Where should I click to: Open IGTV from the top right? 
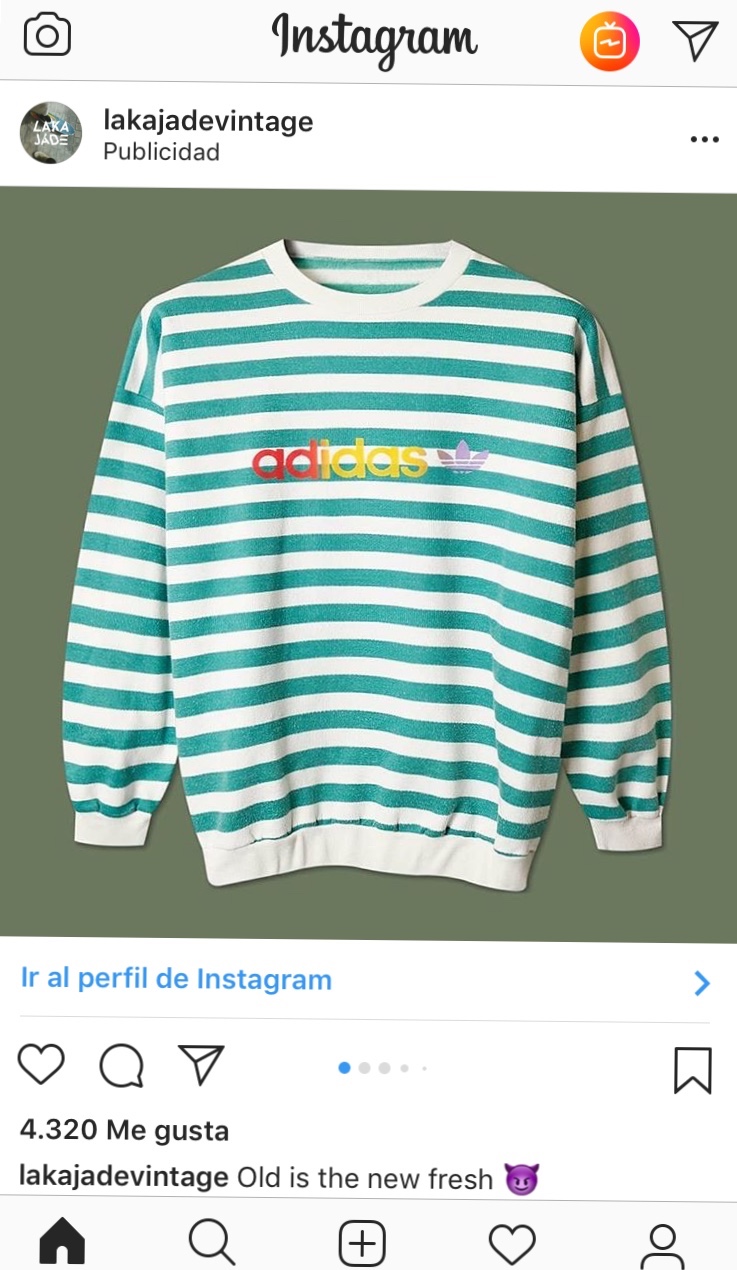[x=611, y=40]
